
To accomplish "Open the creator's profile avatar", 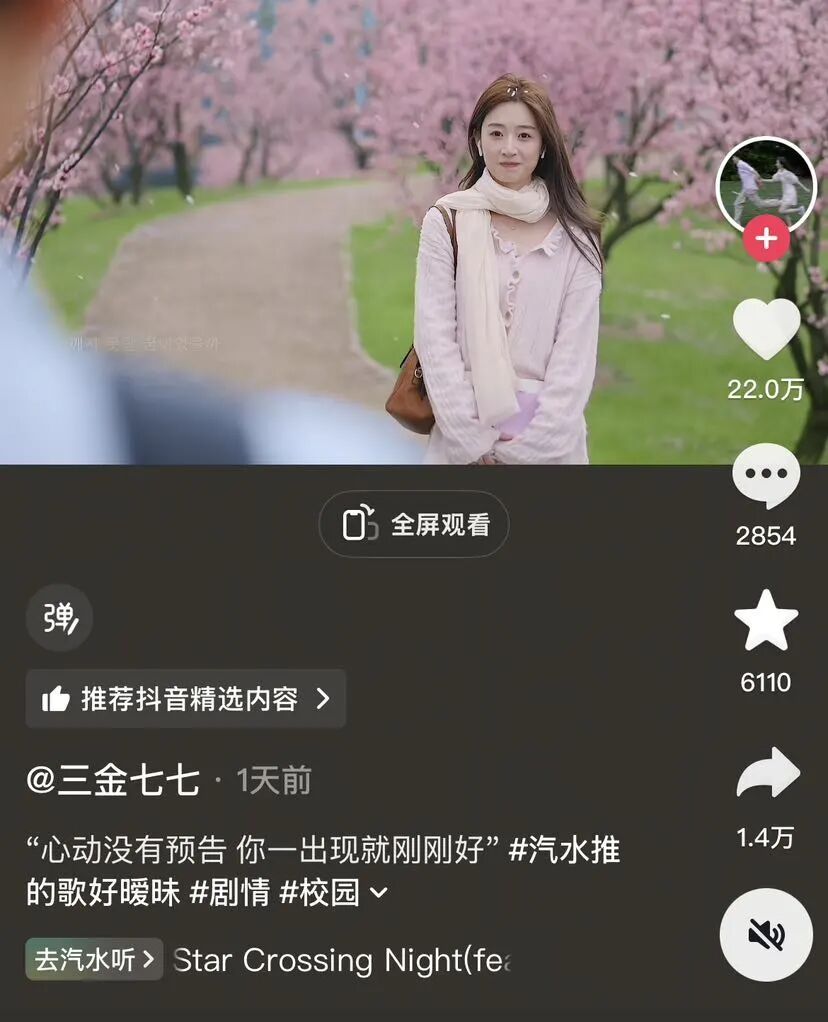I will pos(766,186).
